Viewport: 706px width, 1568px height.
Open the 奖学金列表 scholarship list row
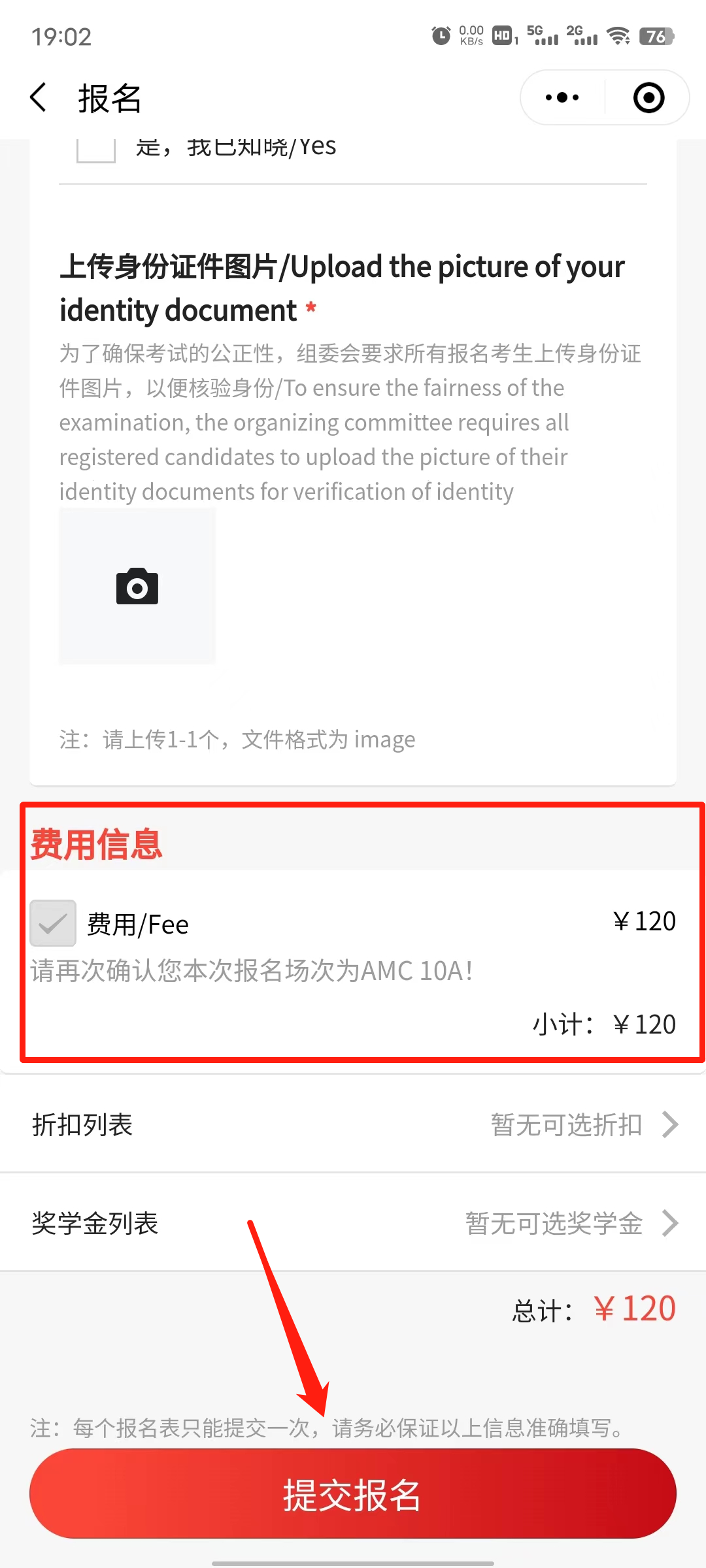click(x=353, y=1223)
